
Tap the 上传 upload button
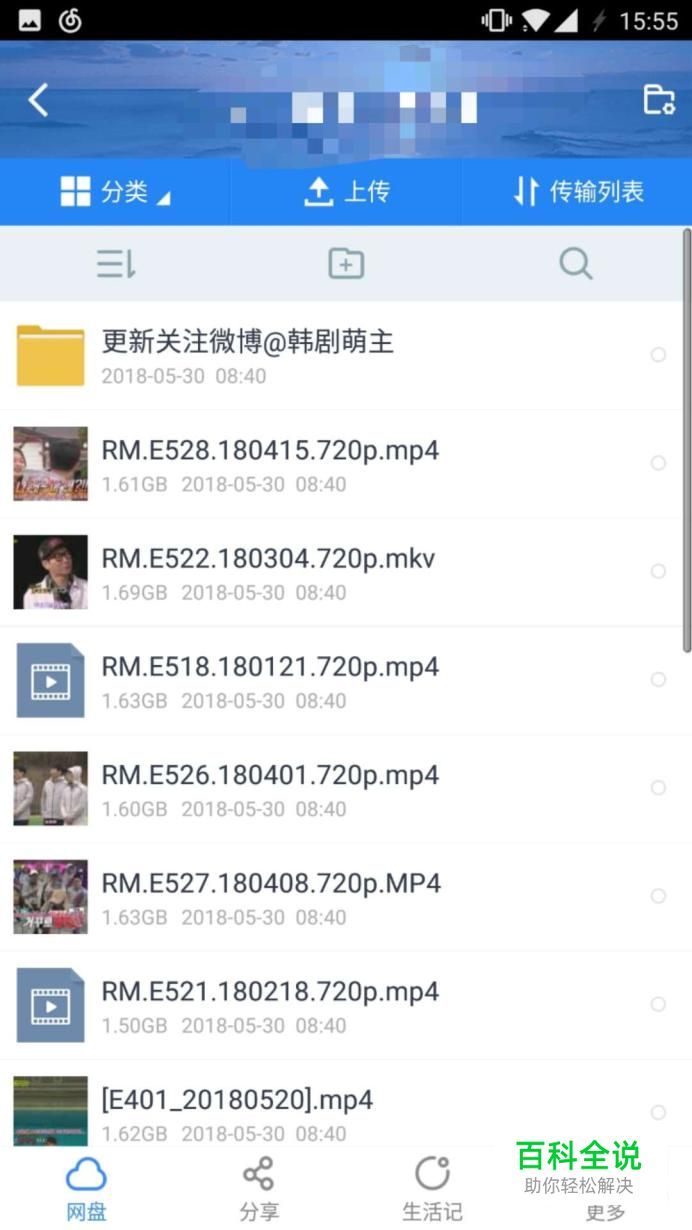(x=346, y=192)
